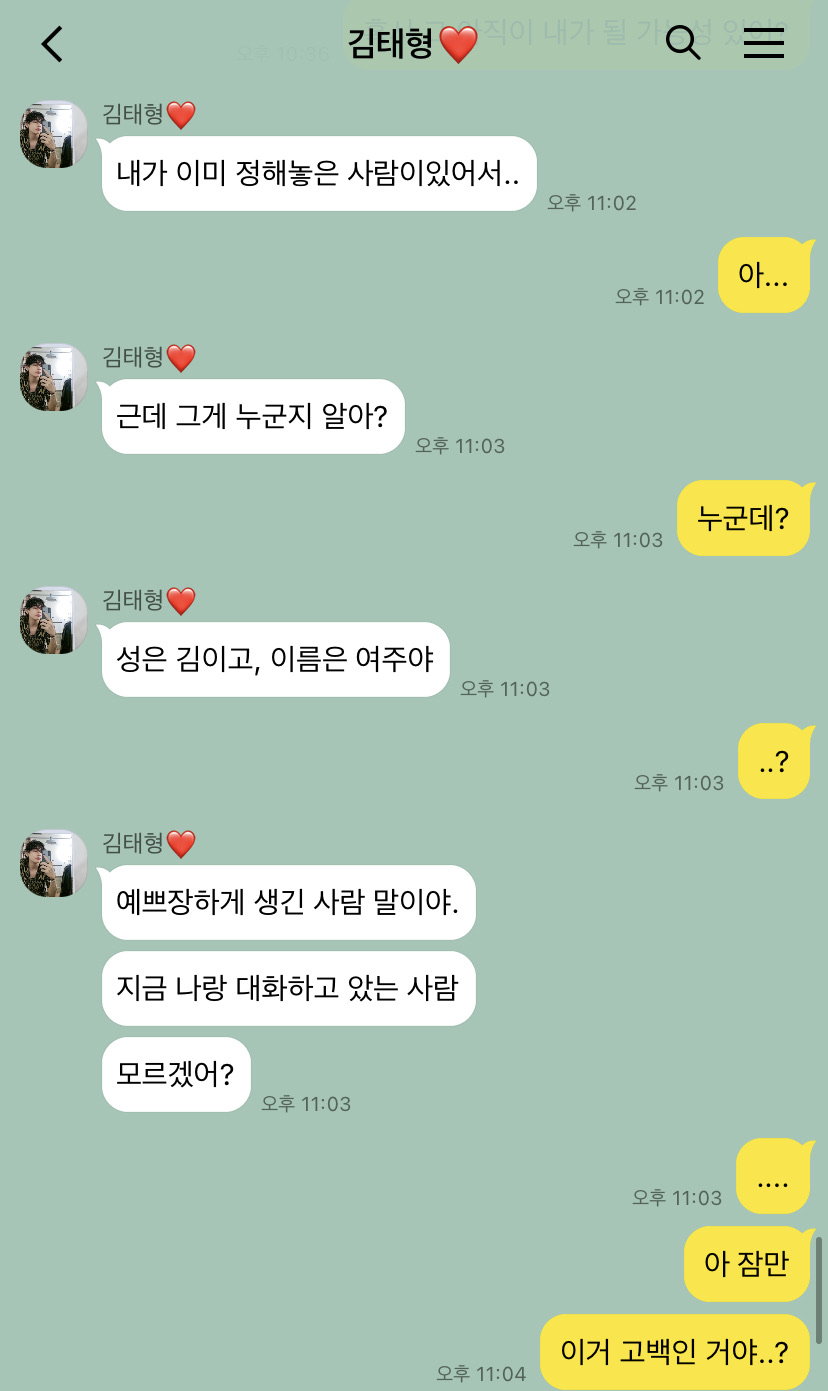Open 김태형's avatar next to 예쁘장하게 생긴 사람 message

point(54,863)
